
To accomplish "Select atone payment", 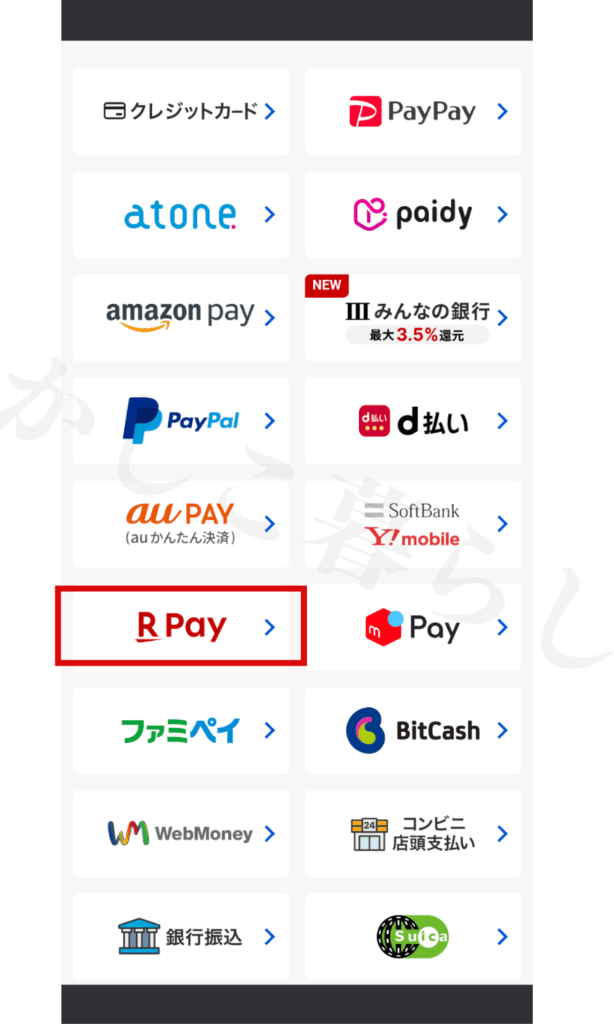I will pyautogui.click(x=181, y=214).
